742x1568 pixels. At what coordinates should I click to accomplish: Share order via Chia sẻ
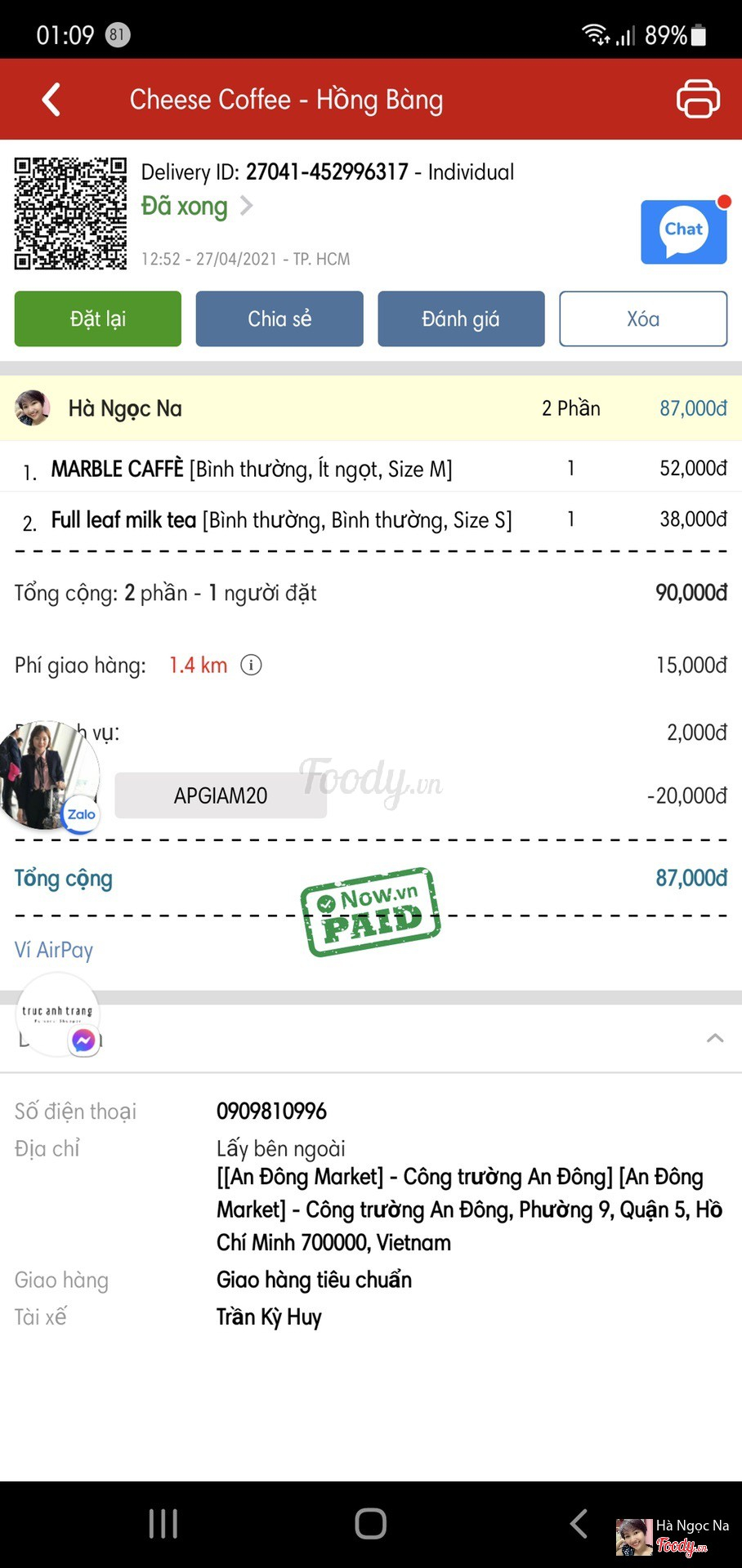point(279,318)
